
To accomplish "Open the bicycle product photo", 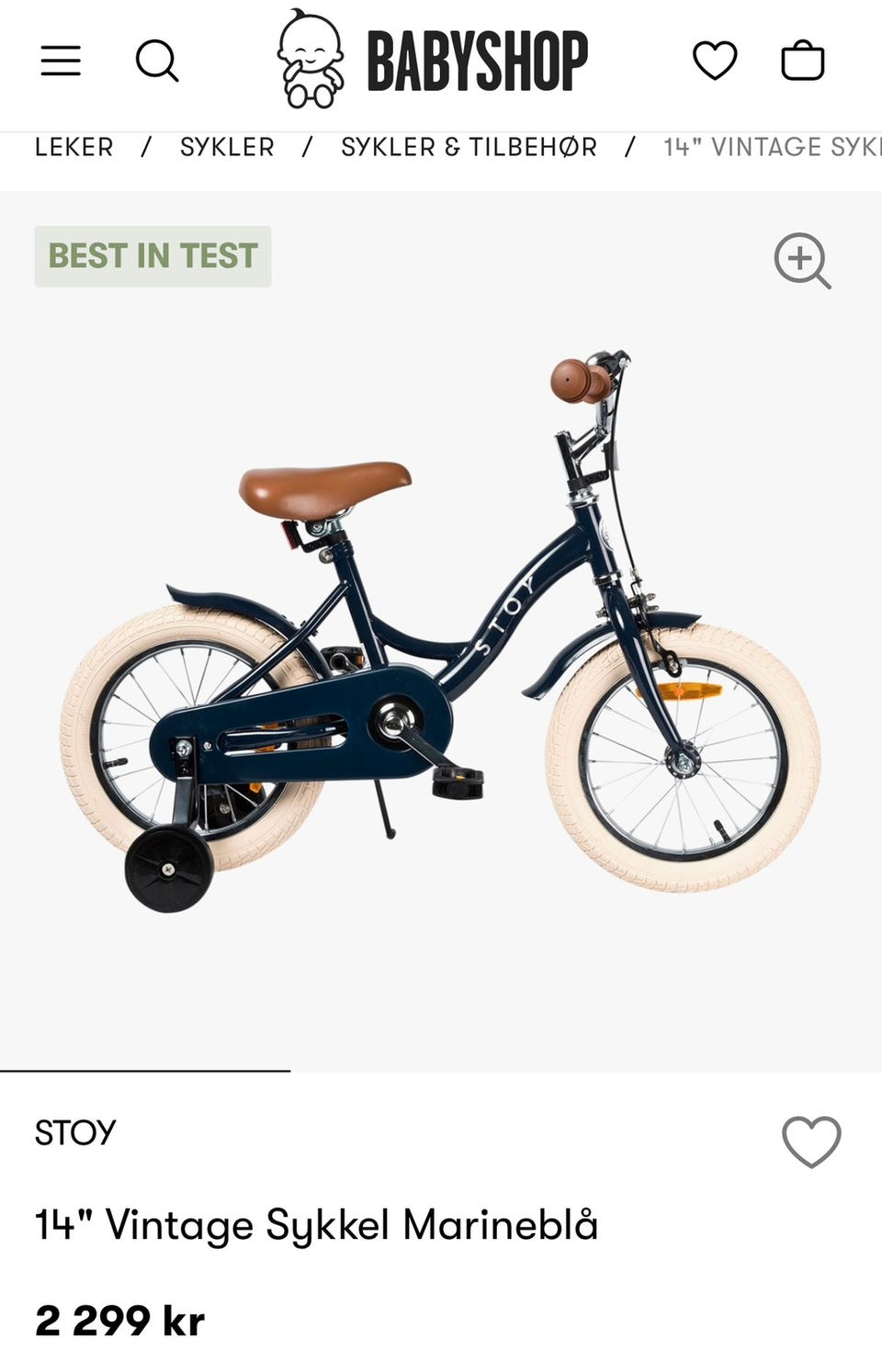I will pos(441,634).
